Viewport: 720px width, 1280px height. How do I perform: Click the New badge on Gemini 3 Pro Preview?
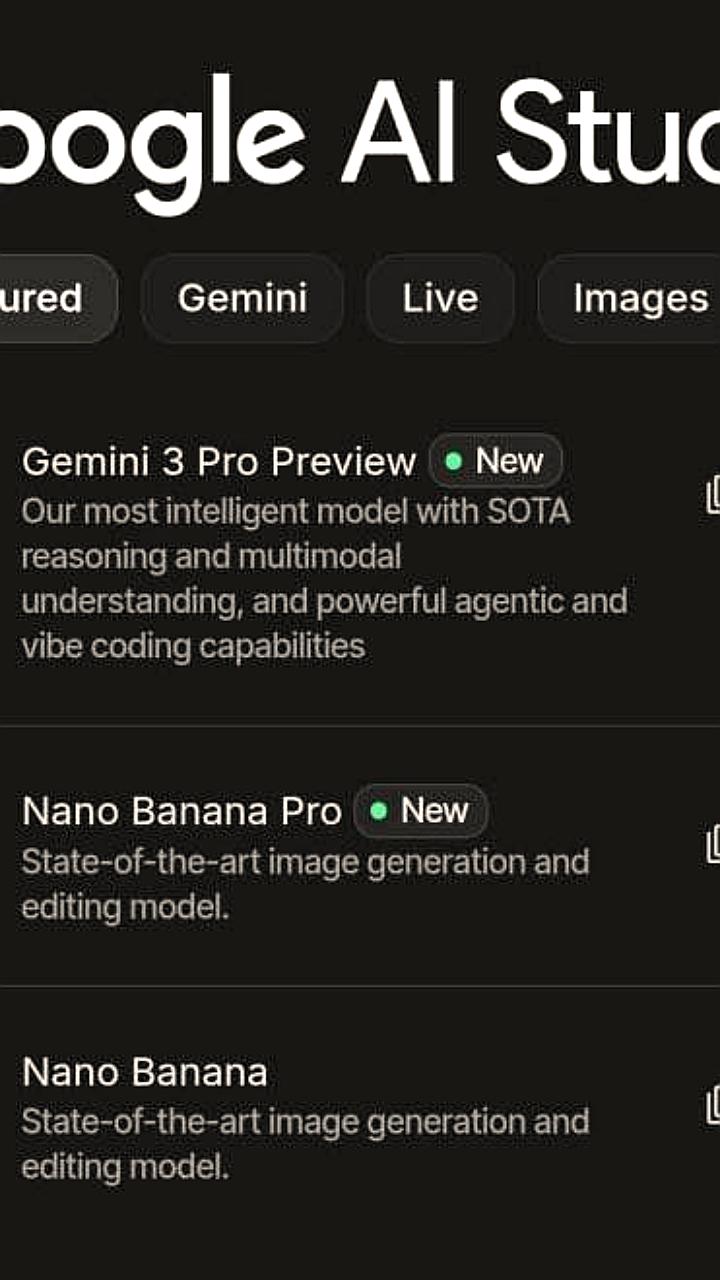click(495, 461)
